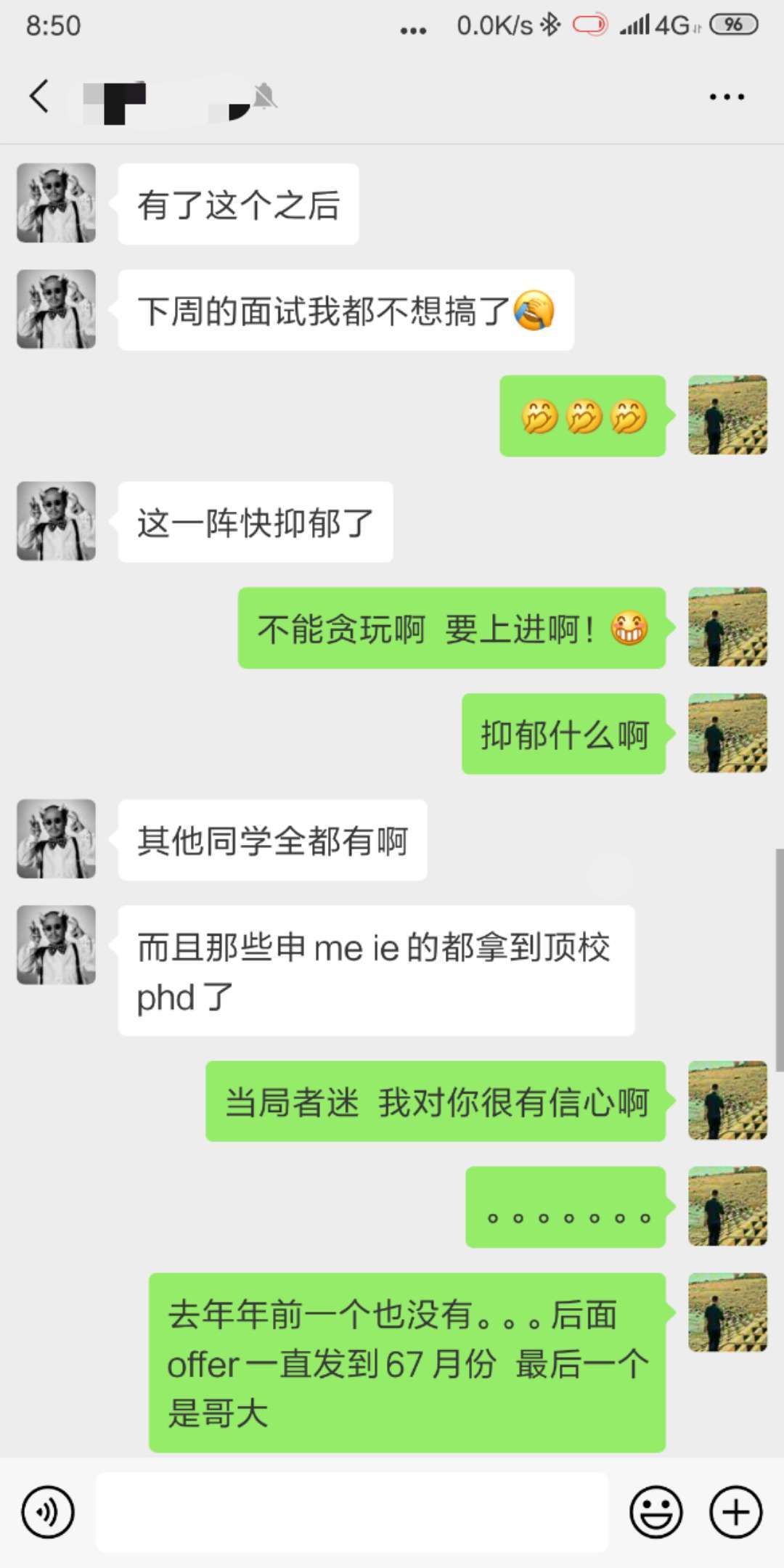Open contact avatar beside "有了这个之后"
This screenshot has height=1568, width=784.
tap(57, 203)
